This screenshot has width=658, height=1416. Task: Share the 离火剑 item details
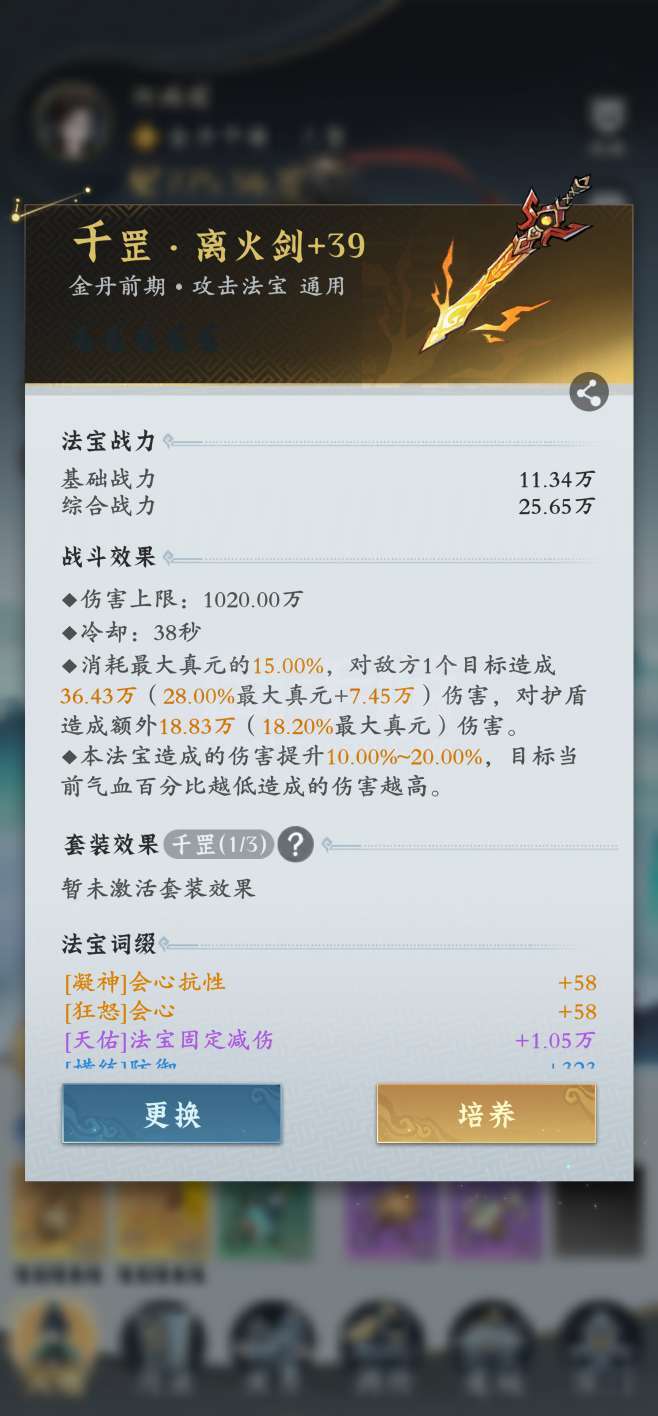point(589,393)
